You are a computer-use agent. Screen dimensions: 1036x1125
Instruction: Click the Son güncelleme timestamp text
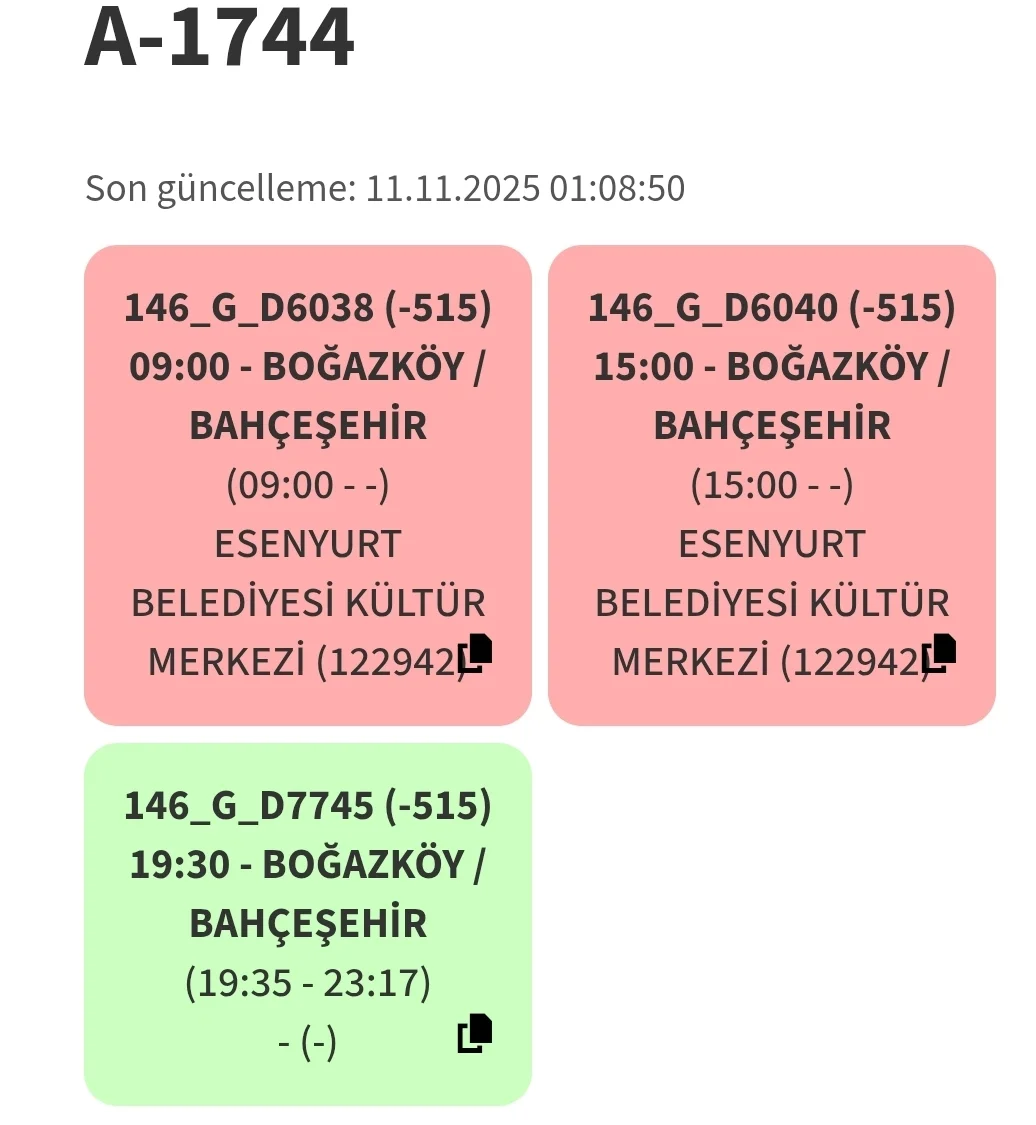click(384, 187)
